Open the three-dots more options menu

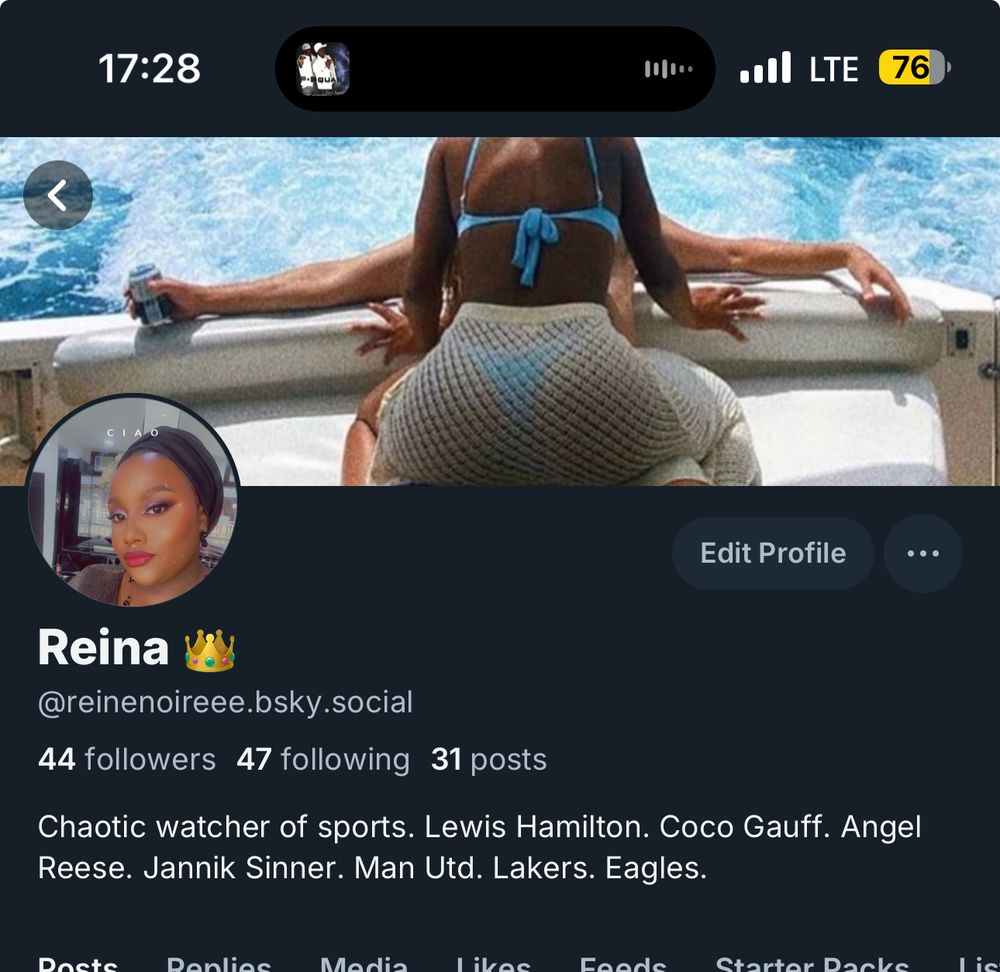tap(923, 553)
